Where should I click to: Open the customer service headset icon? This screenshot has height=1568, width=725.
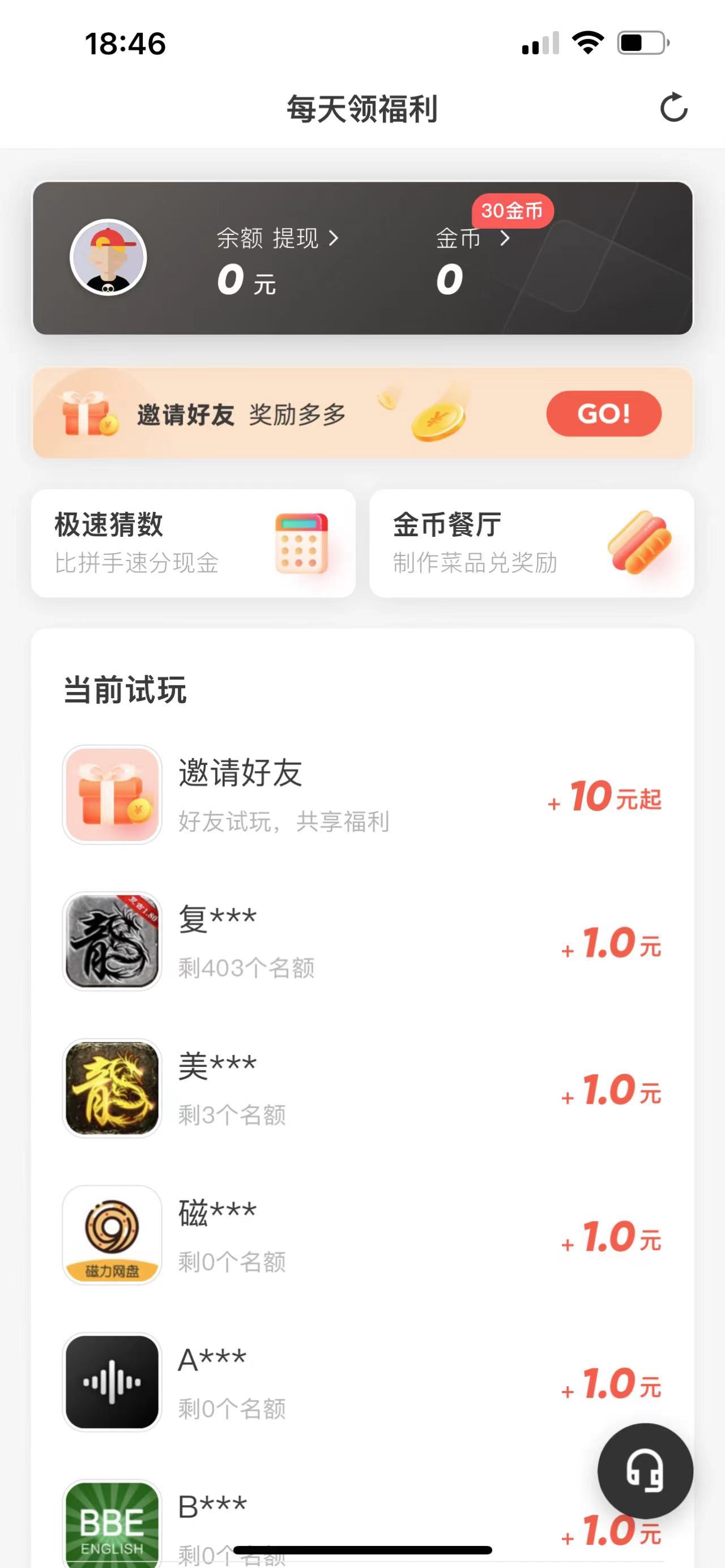645,1470
